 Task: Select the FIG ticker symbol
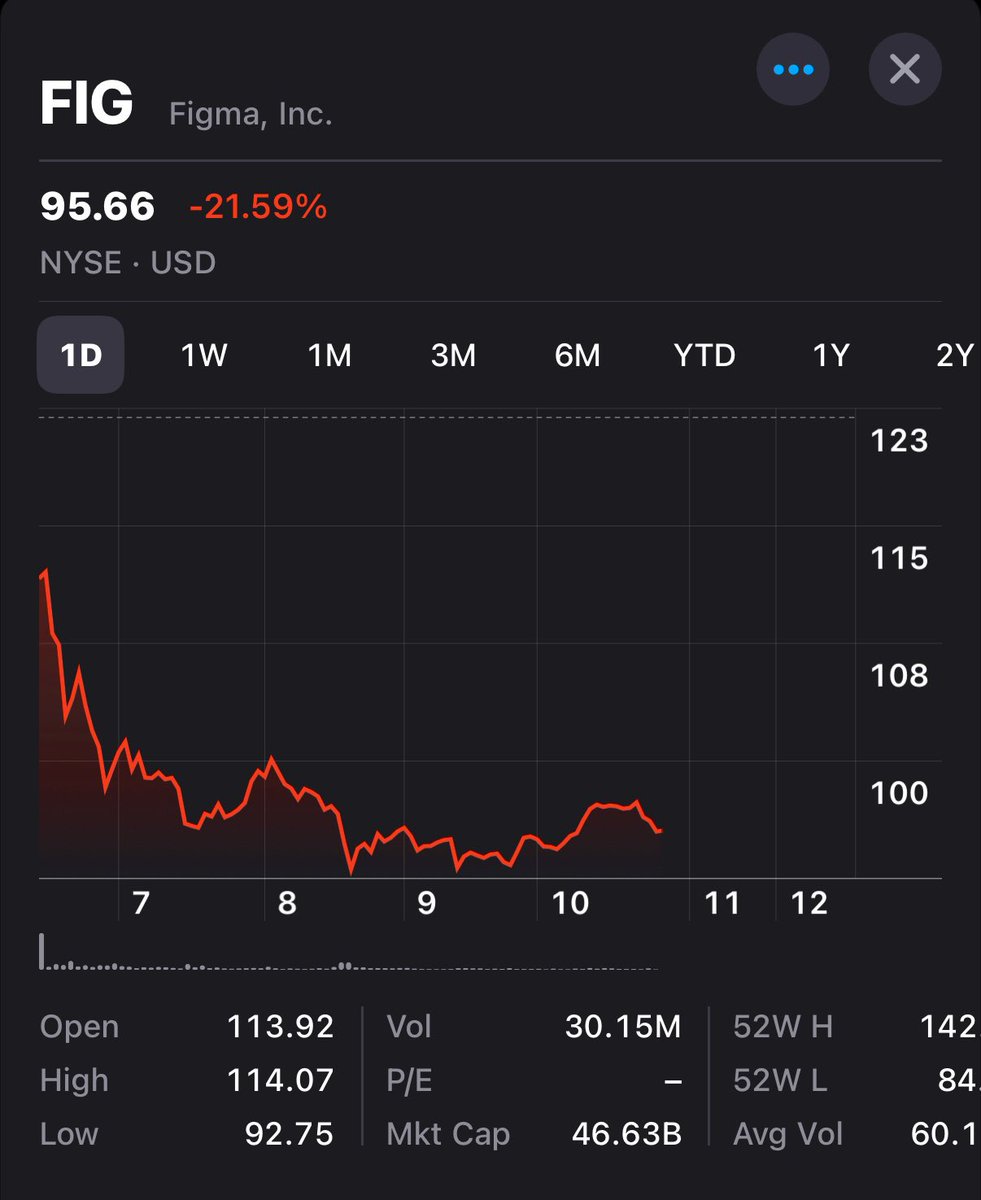[85, 100]
